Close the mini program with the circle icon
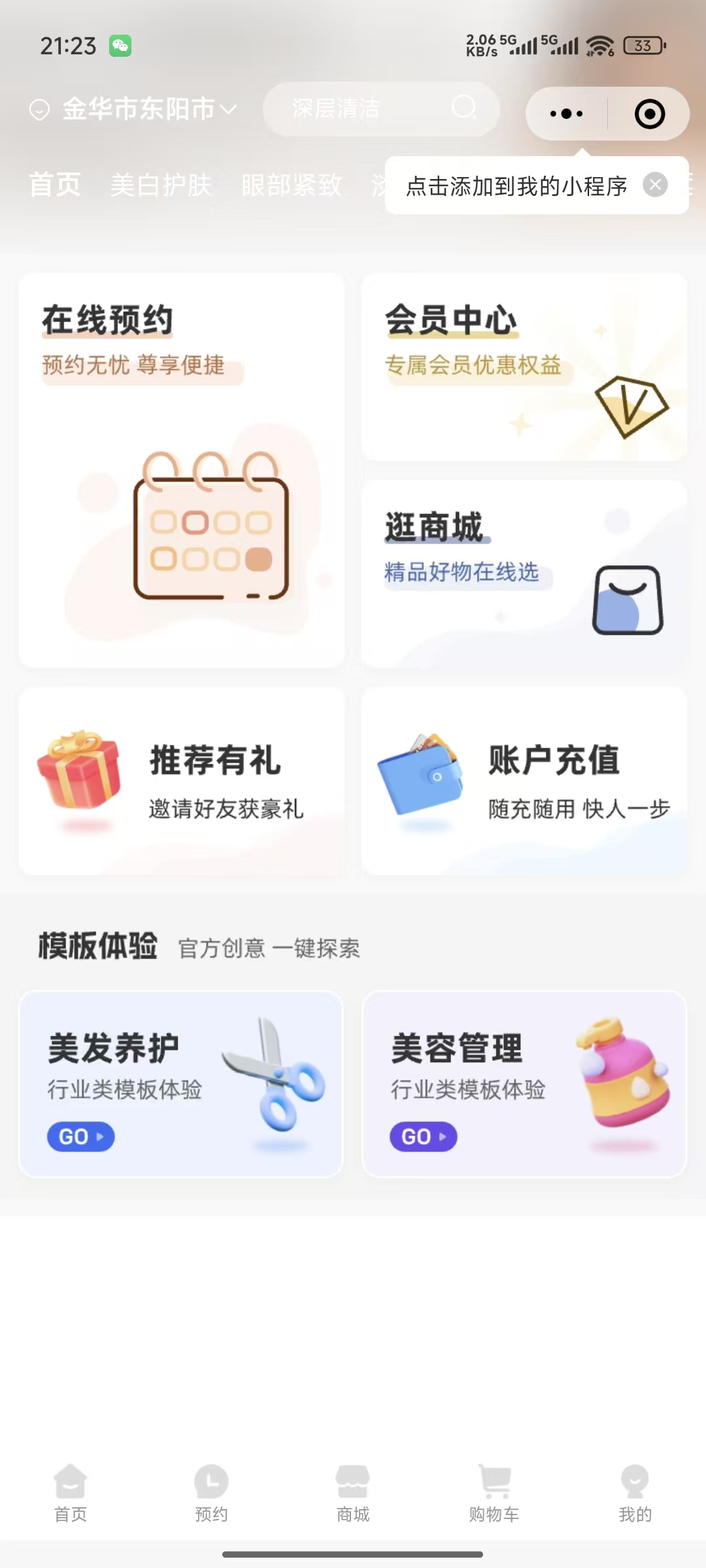The image size is (706, 1568). tap(649, 114)
